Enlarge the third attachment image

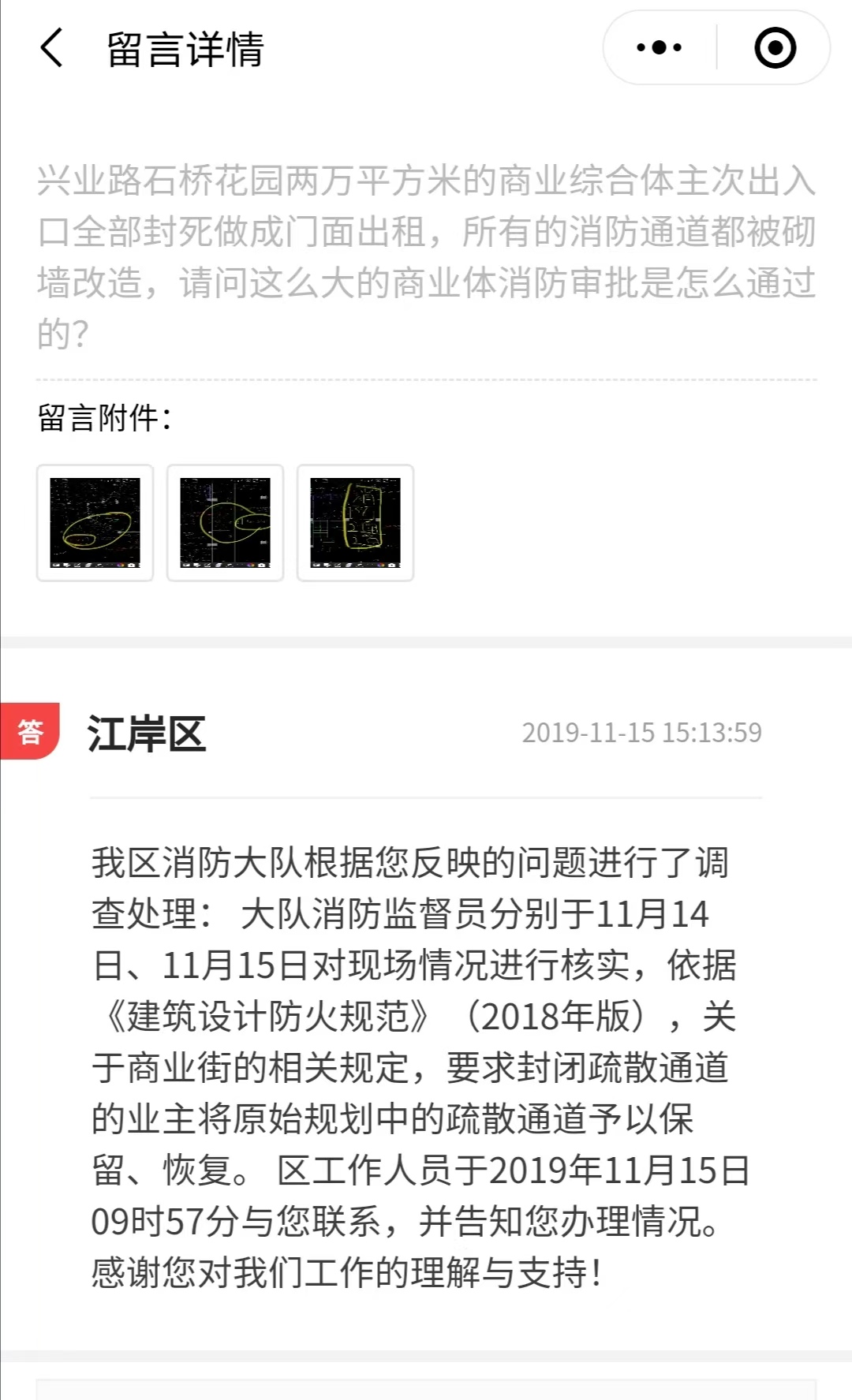[x=355, y=522]
